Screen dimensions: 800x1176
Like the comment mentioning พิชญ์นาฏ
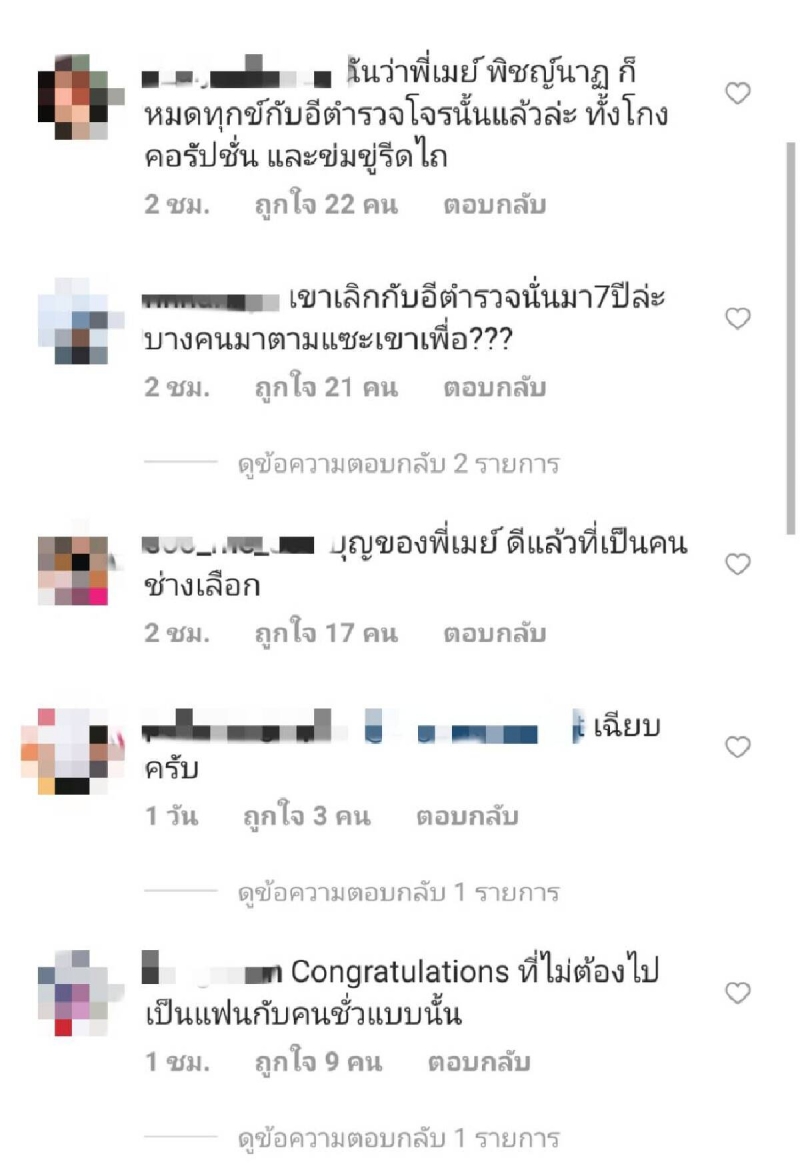tap(737, 94)
